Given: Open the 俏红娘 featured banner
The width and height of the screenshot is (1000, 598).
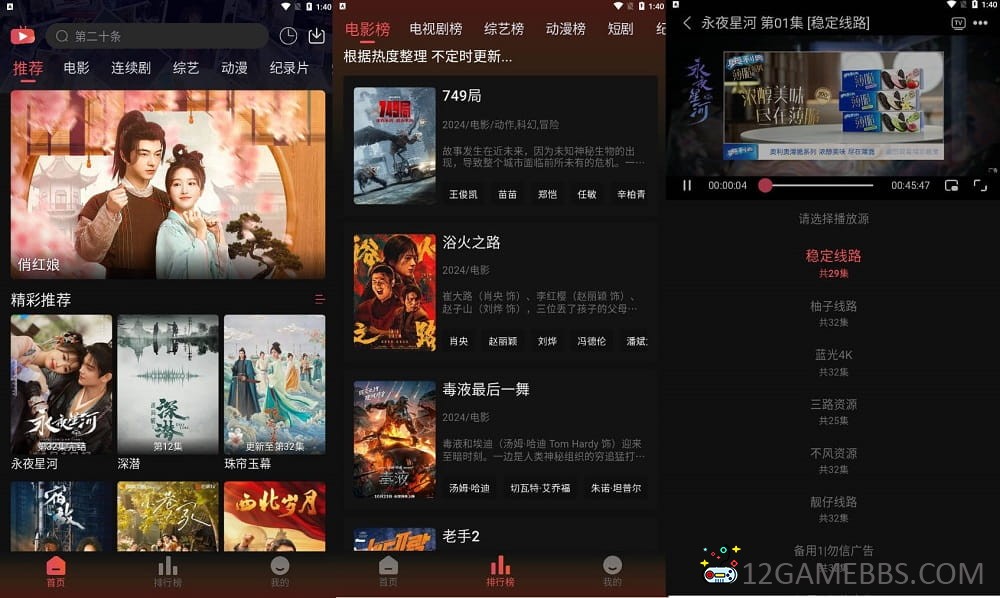Looking at the screenshot, I should coord(168,184).
